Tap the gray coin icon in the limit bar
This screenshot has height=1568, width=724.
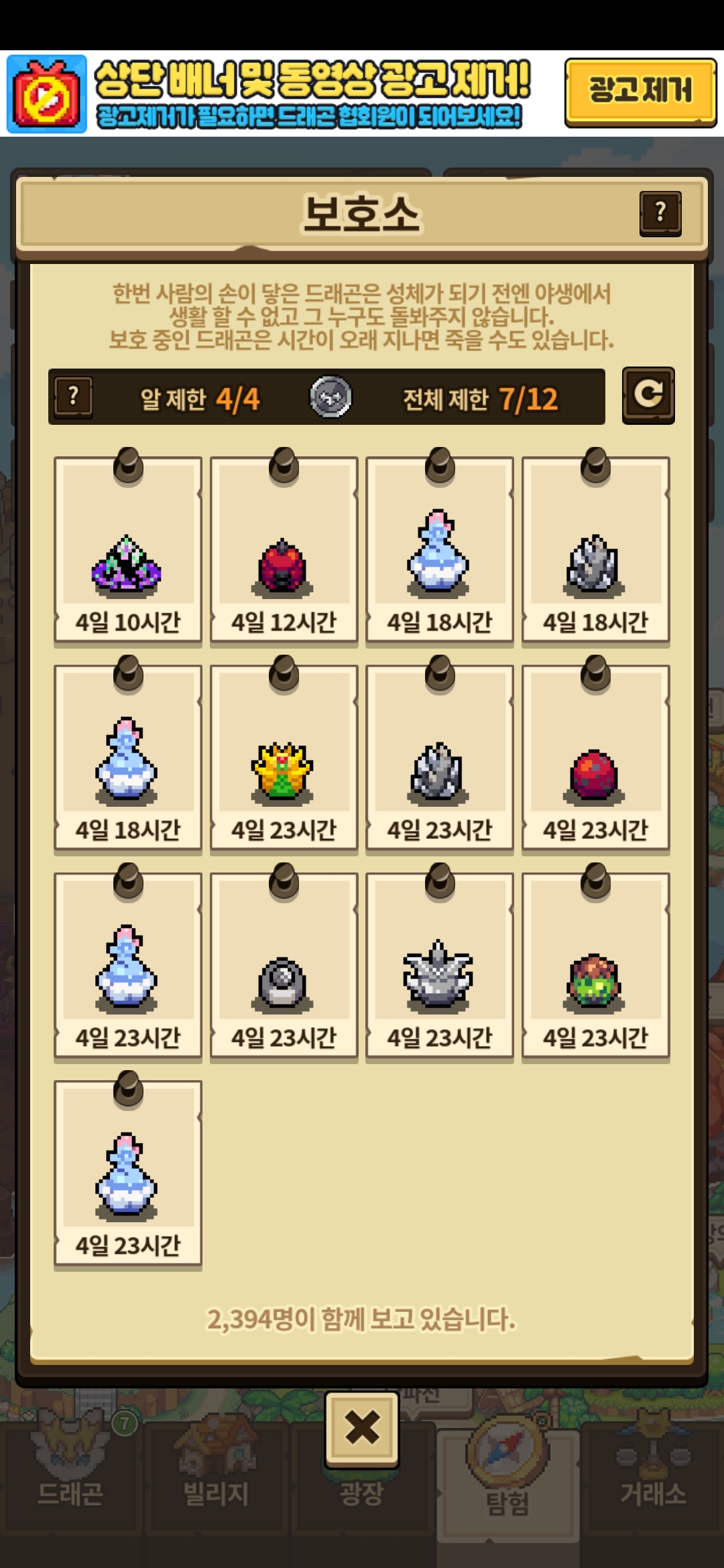click(x=330, y=397)
